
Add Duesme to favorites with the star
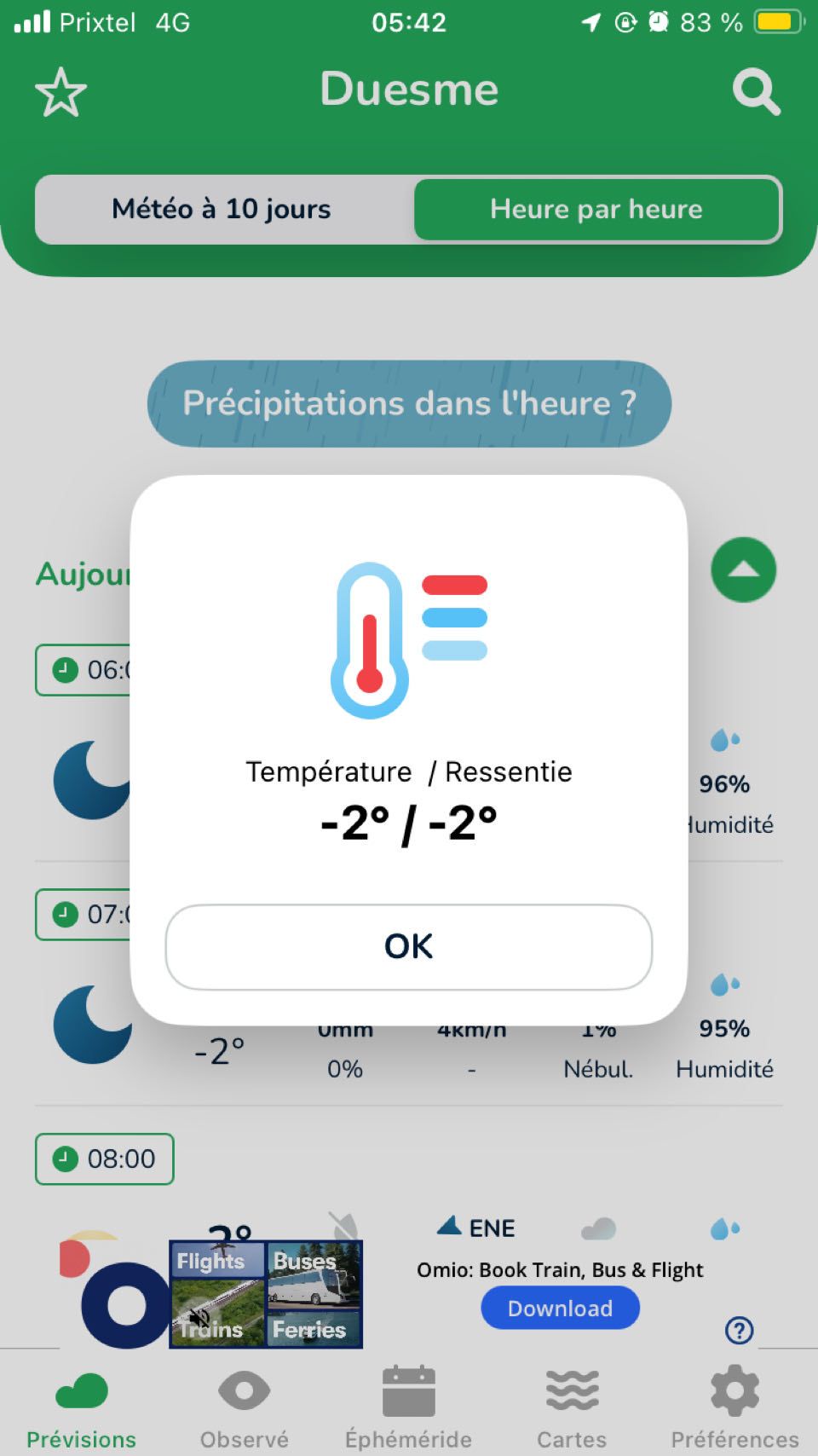tap(60, 92)
